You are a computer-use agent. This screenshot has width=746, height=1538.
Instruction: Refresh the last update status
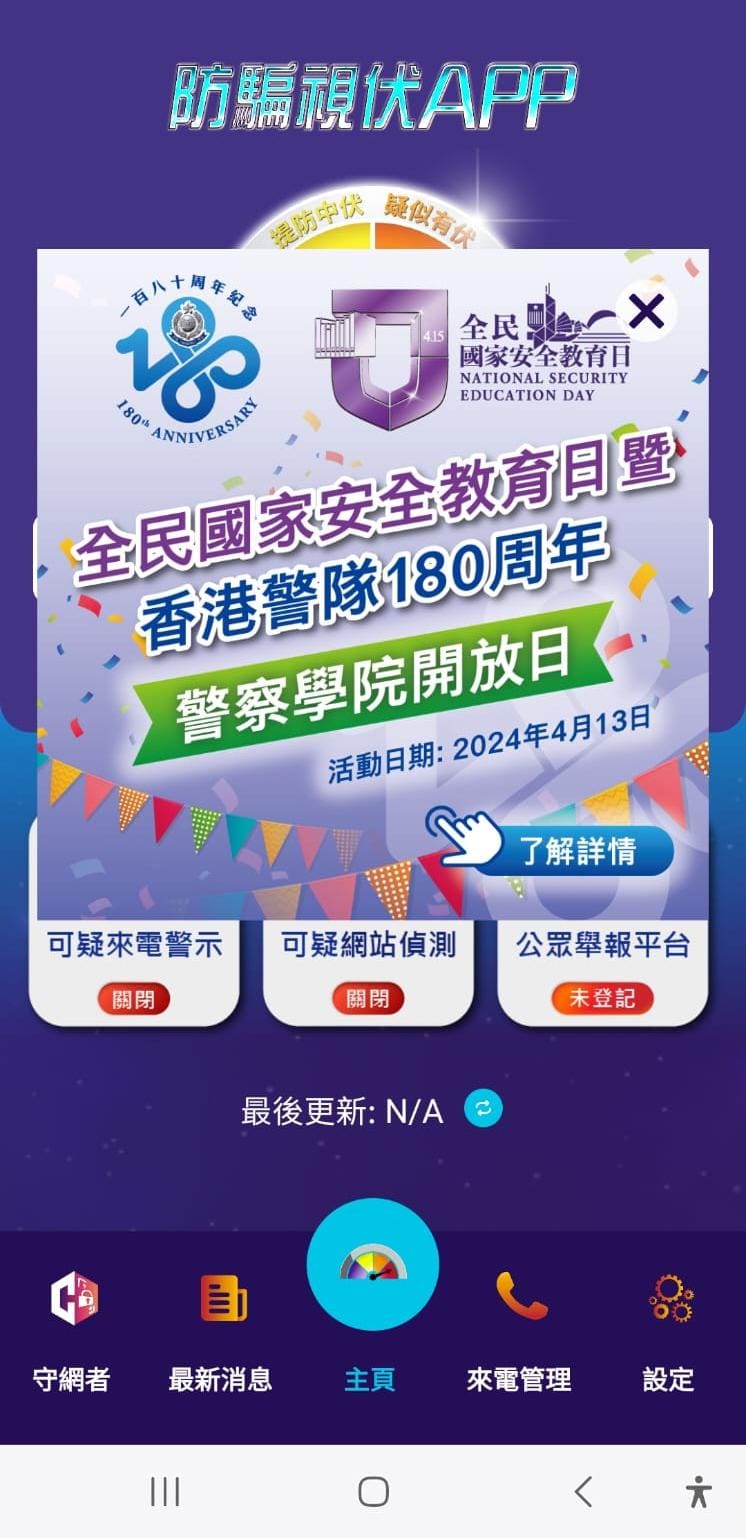[x=483, y=1109]
